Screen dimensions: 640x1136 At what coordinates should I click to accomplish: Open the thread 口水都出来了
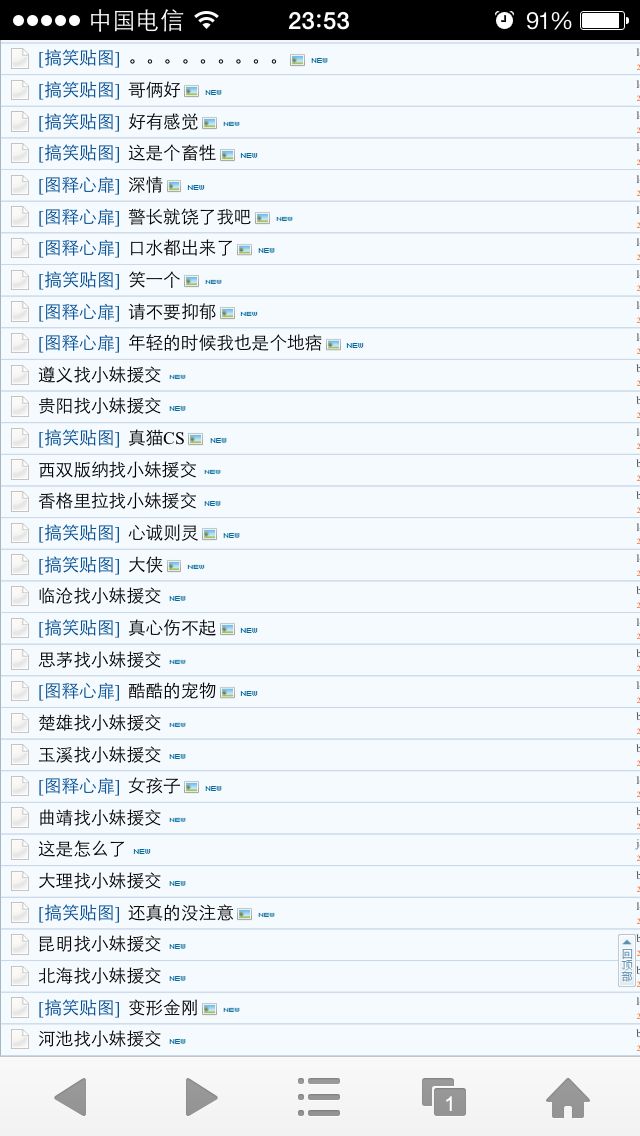tap(181, 248)
